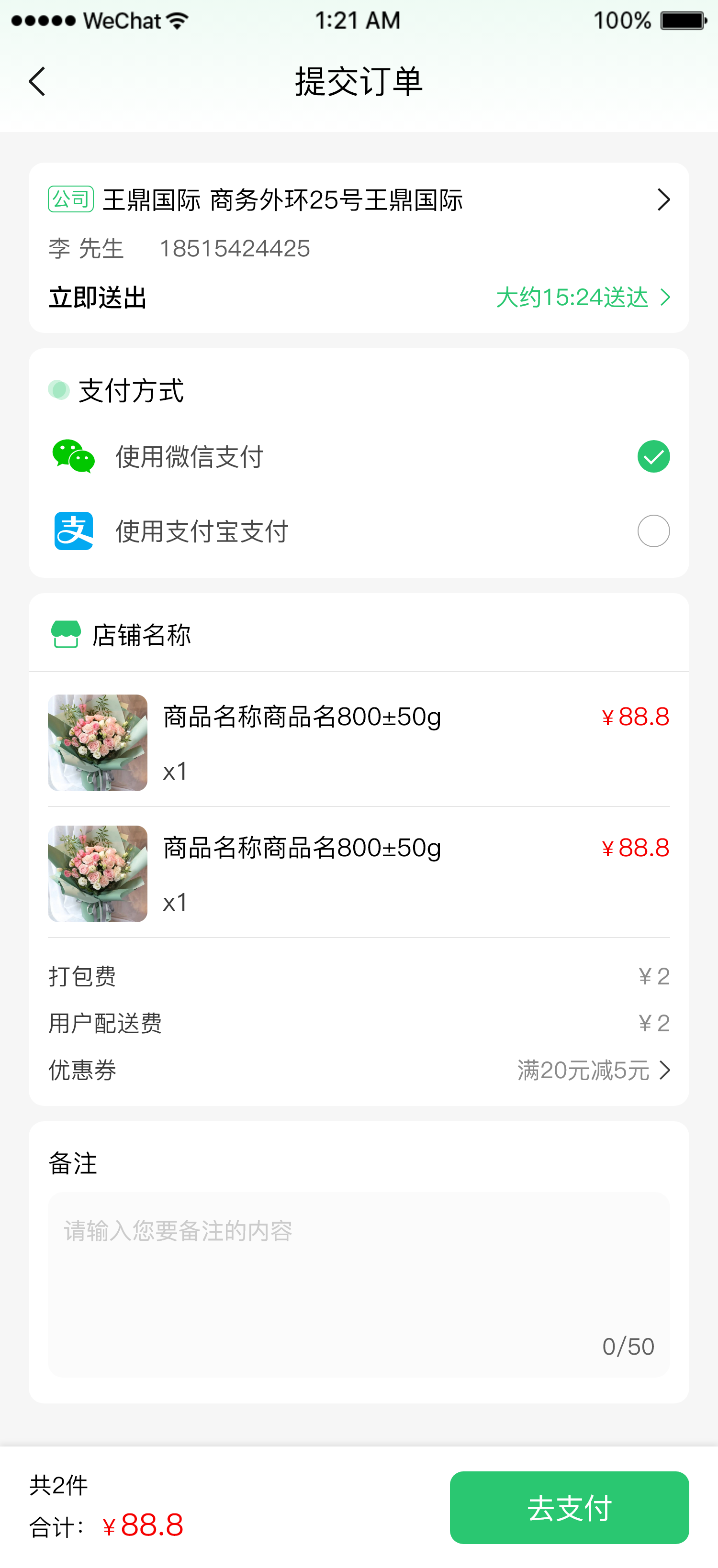Go back from the 提交订单 page
The height and width of the screenshot is (1568, 718).
point(37,82)
